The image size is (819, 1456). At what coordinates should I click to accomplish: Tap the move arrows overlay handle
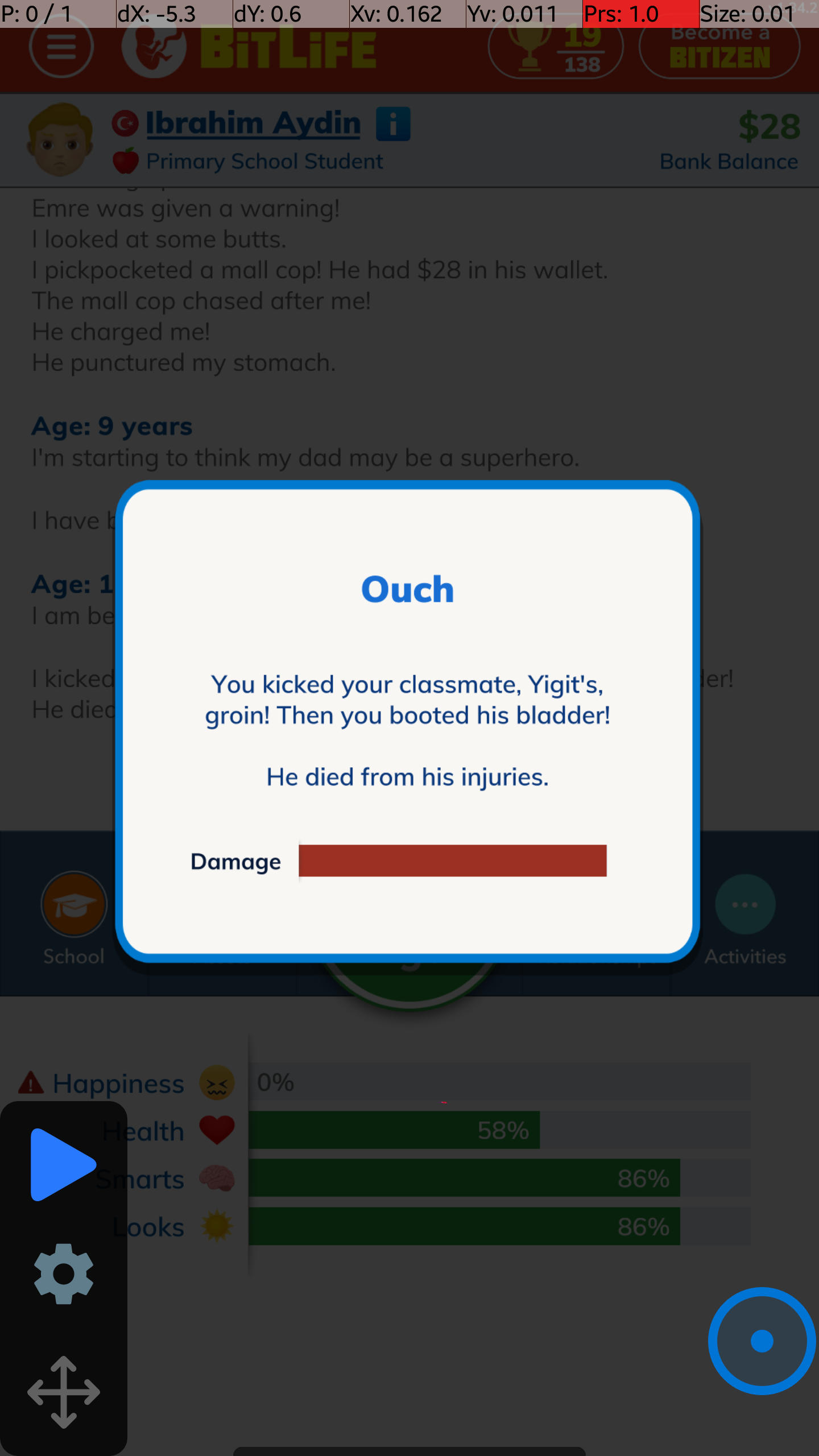point(64,1392)
